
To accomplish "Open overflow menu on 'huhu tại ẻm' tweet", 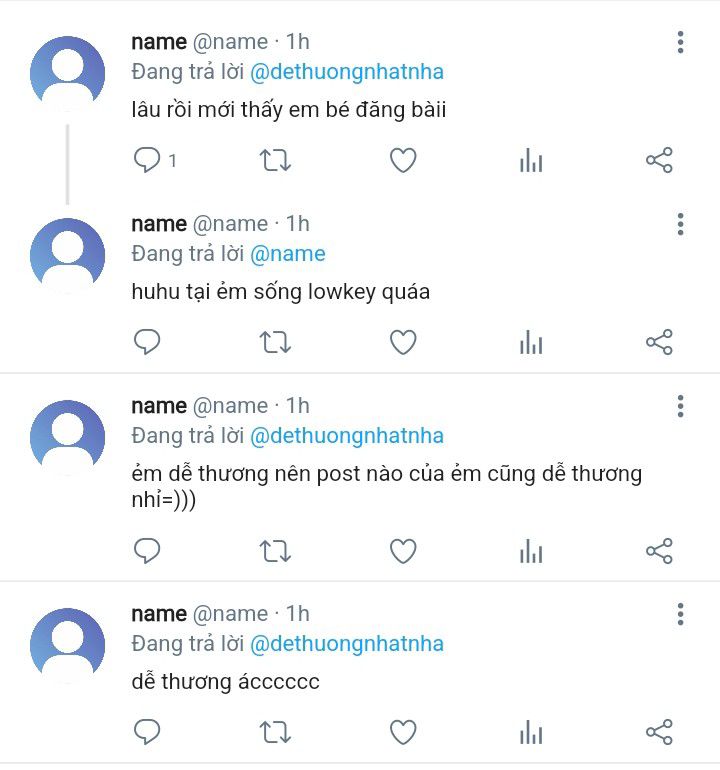I will [680, 224].
